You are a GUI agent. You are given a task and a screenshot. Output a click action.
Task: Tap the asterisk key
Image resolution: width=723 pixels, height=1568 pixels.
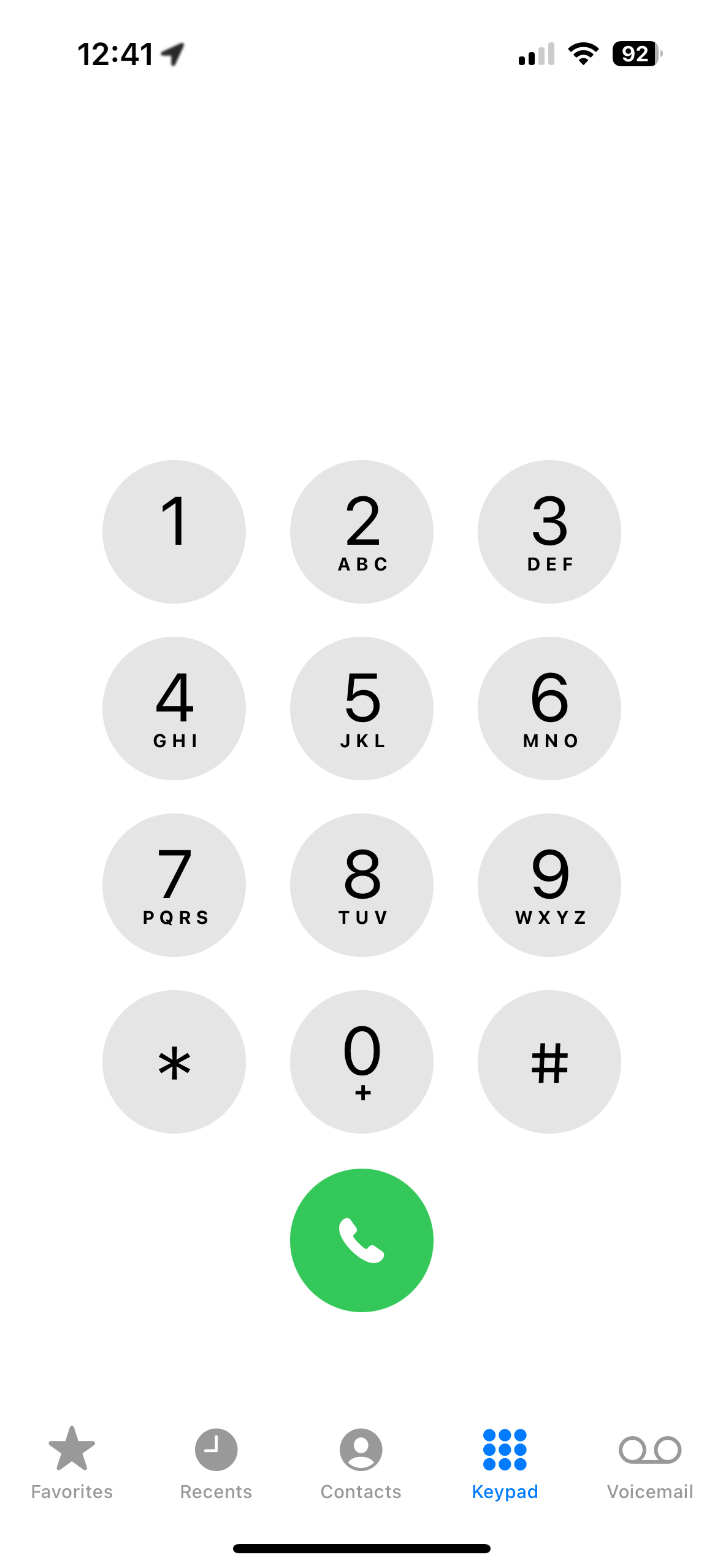(x=174, y=1061)
